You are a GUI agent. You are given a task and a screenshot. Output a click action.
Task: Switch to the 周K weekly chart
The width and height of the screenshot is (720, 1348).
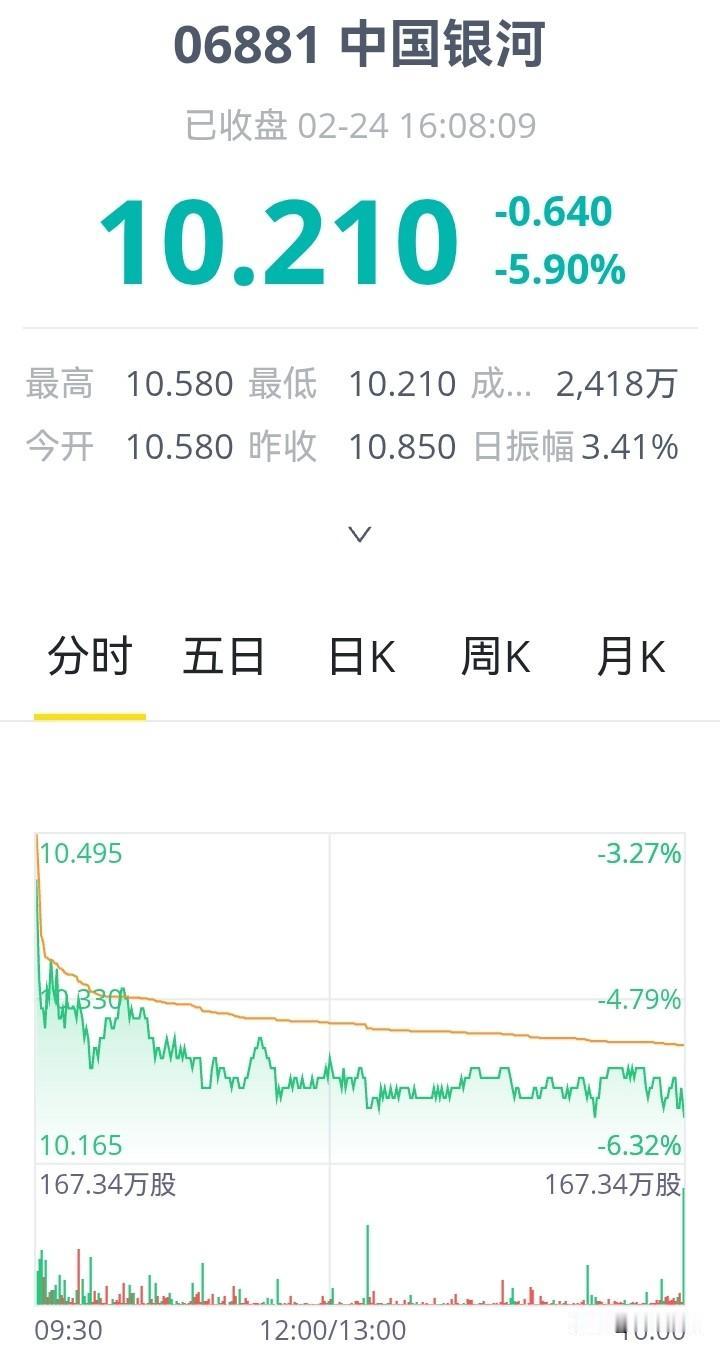coord(495,656)
